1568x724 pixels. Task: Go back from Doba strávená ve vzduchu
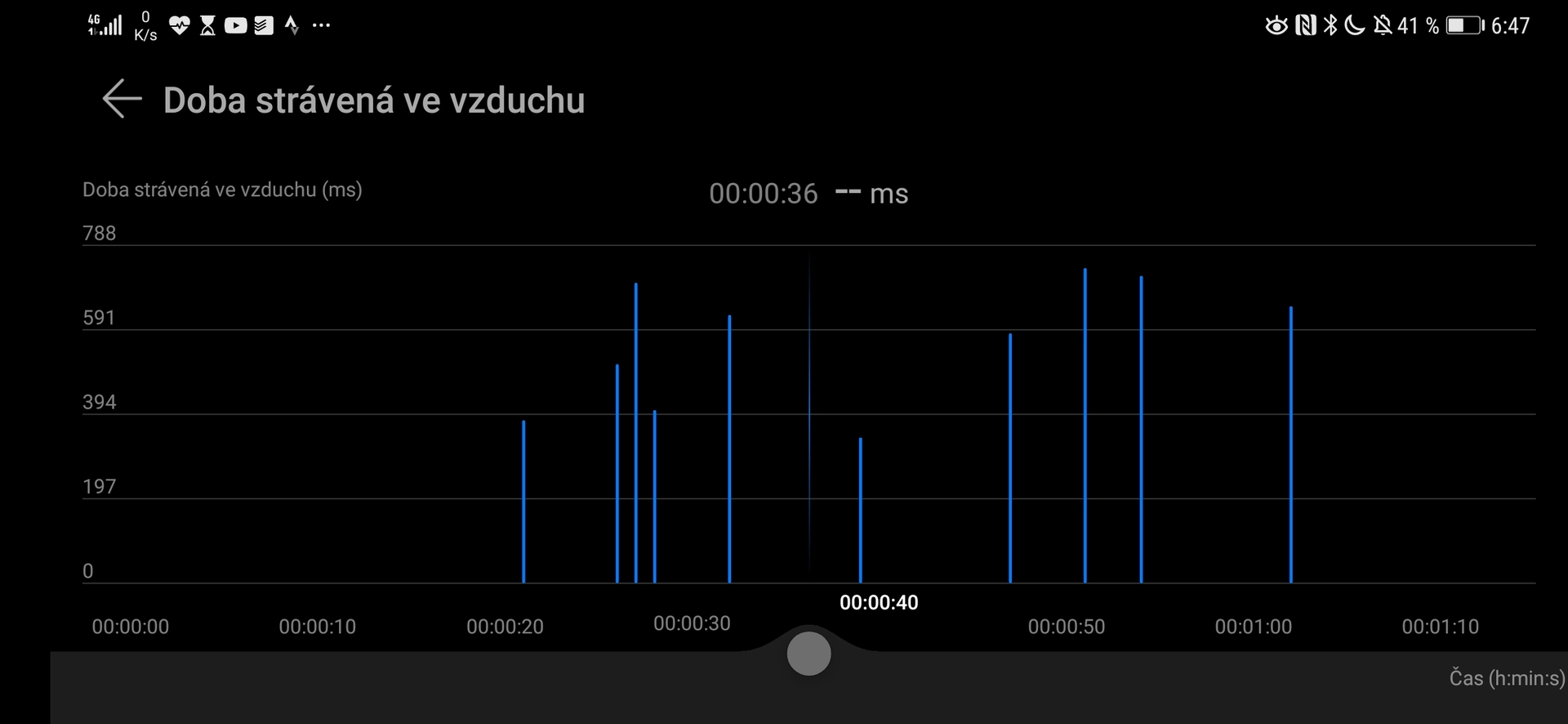point(122,100)
